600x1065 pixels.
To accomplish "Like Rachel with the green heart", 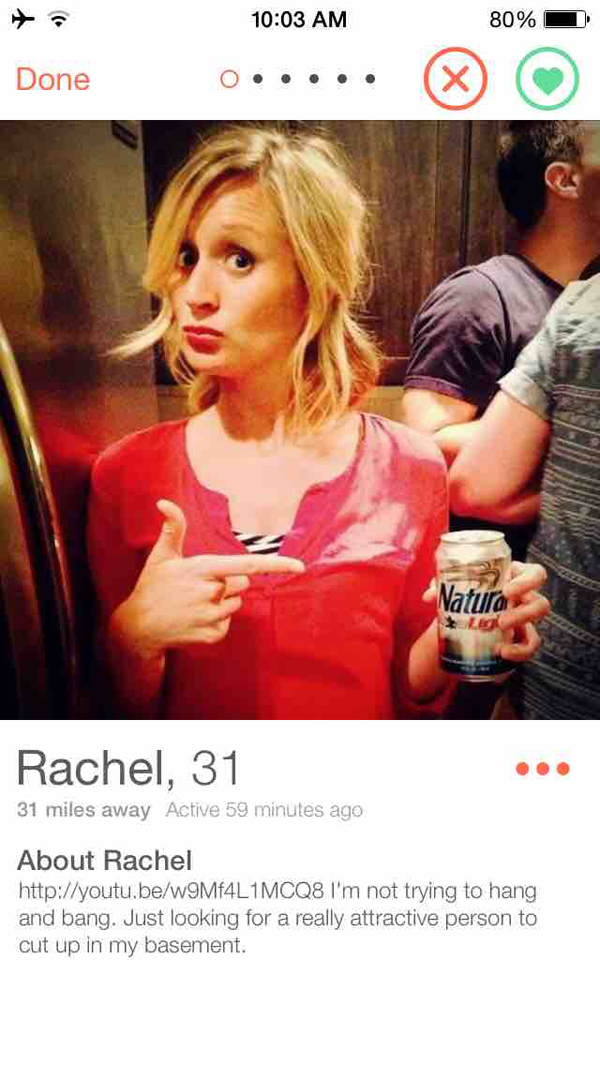I will 547,79.
